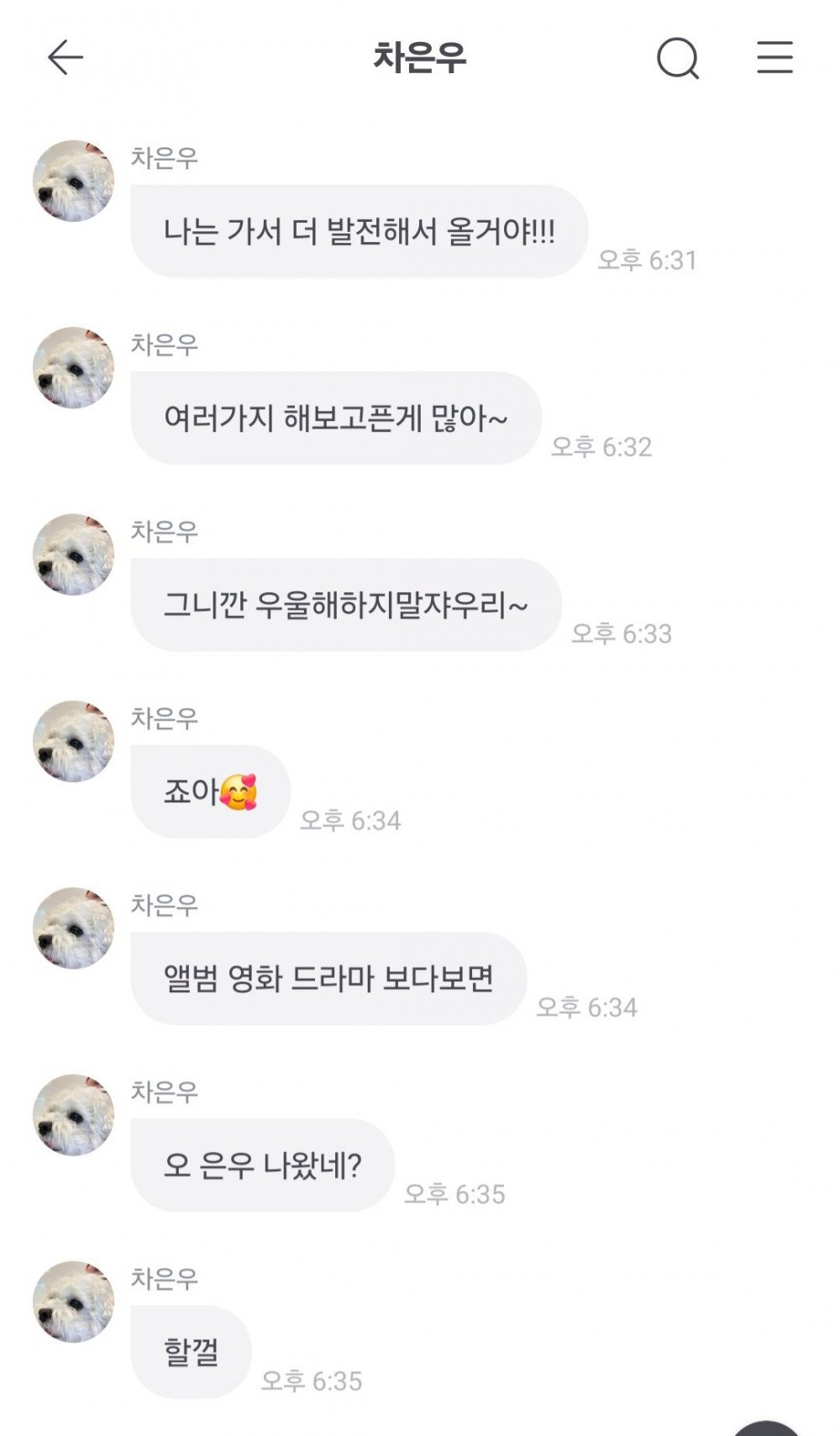The image size is (840, 1436).
Task: Open the hamburger menu
Action: 774,57
